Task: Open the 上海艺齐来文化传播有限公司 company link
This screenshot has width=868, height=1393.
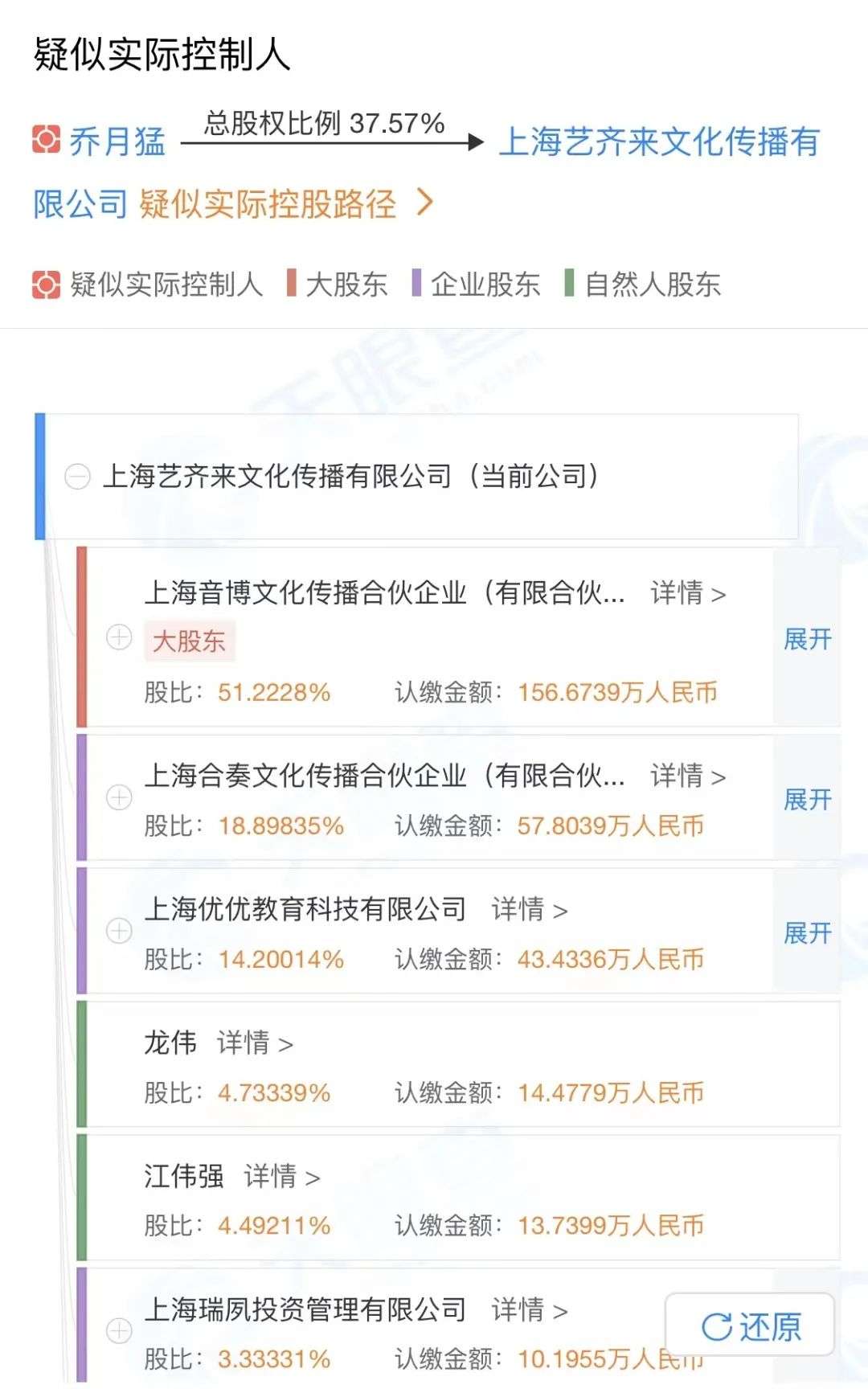Action: coord(657,141)
